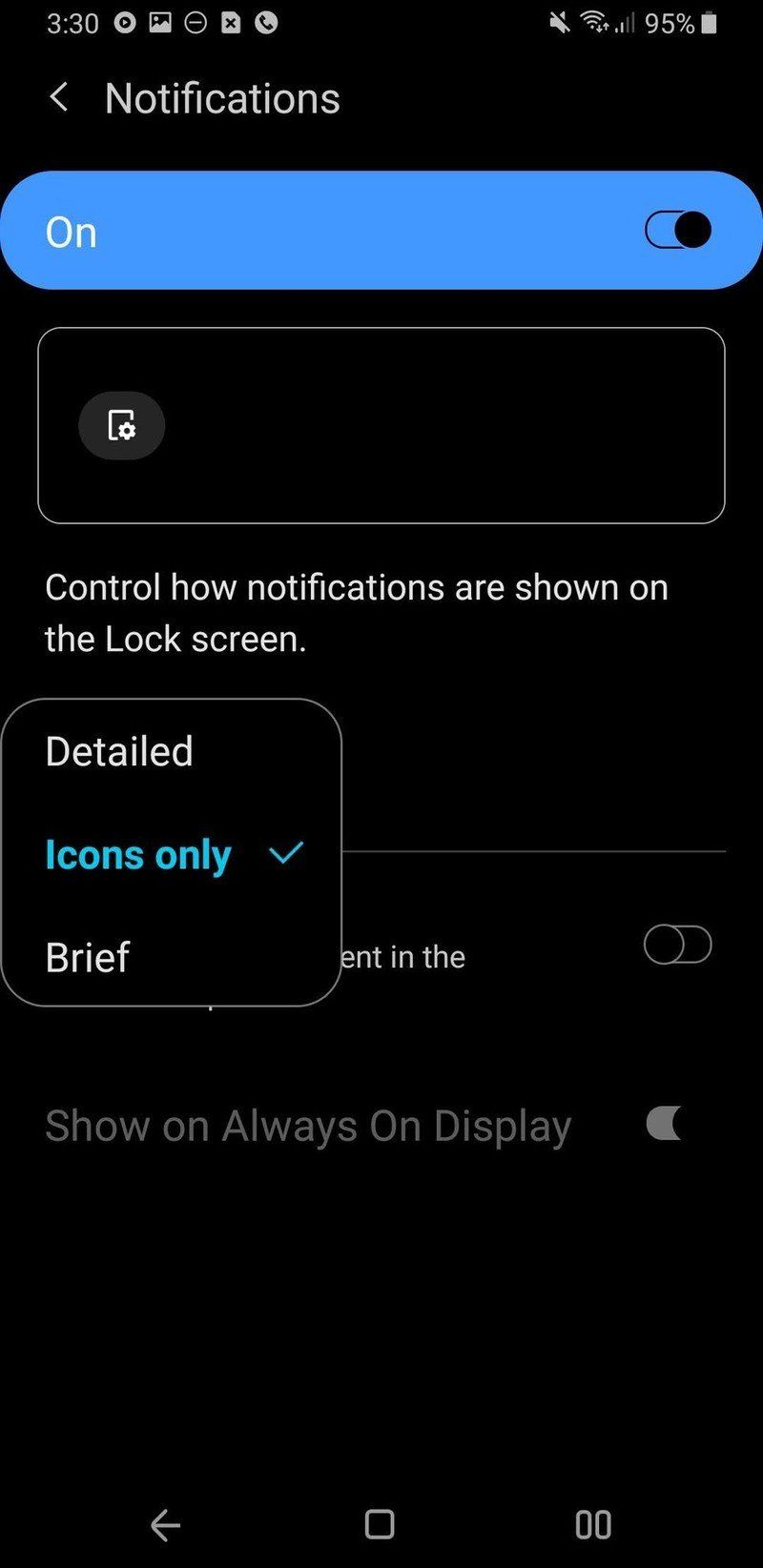Screen dimensions: 763x1568
Task: Tap the Notifications screen title
Action: 221,97
